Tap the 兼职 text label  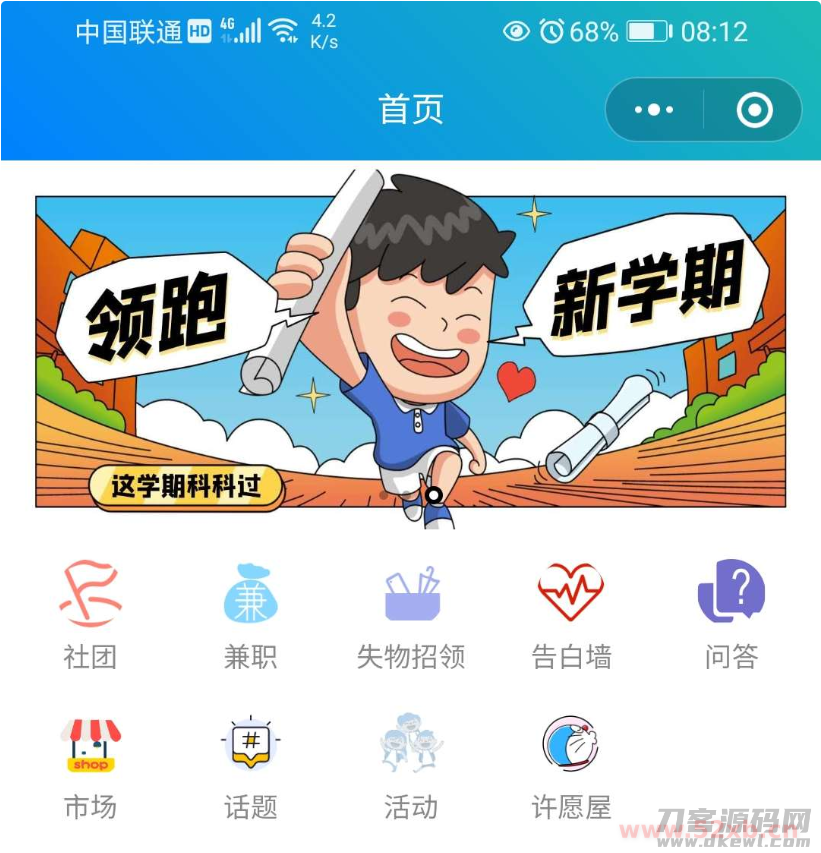coord(250,657)
